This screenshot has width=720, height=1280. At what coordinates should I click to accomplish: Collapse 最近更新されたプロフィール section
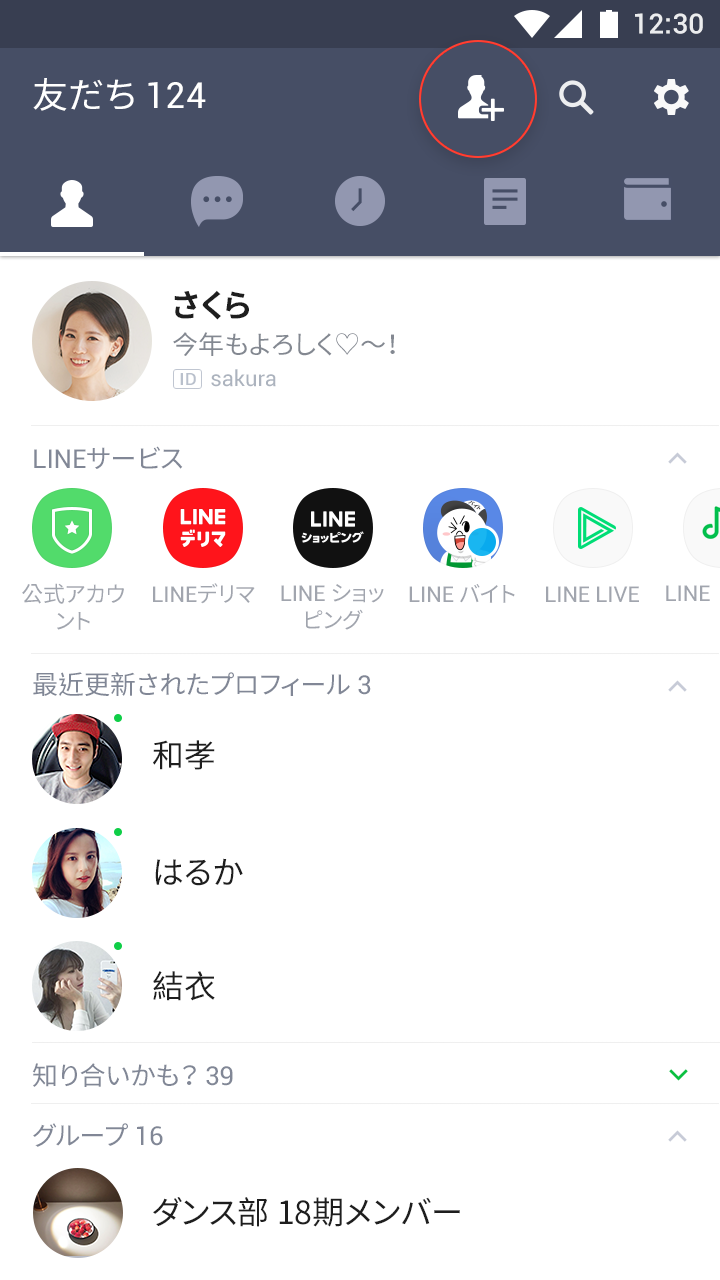[x=677, y=686]
